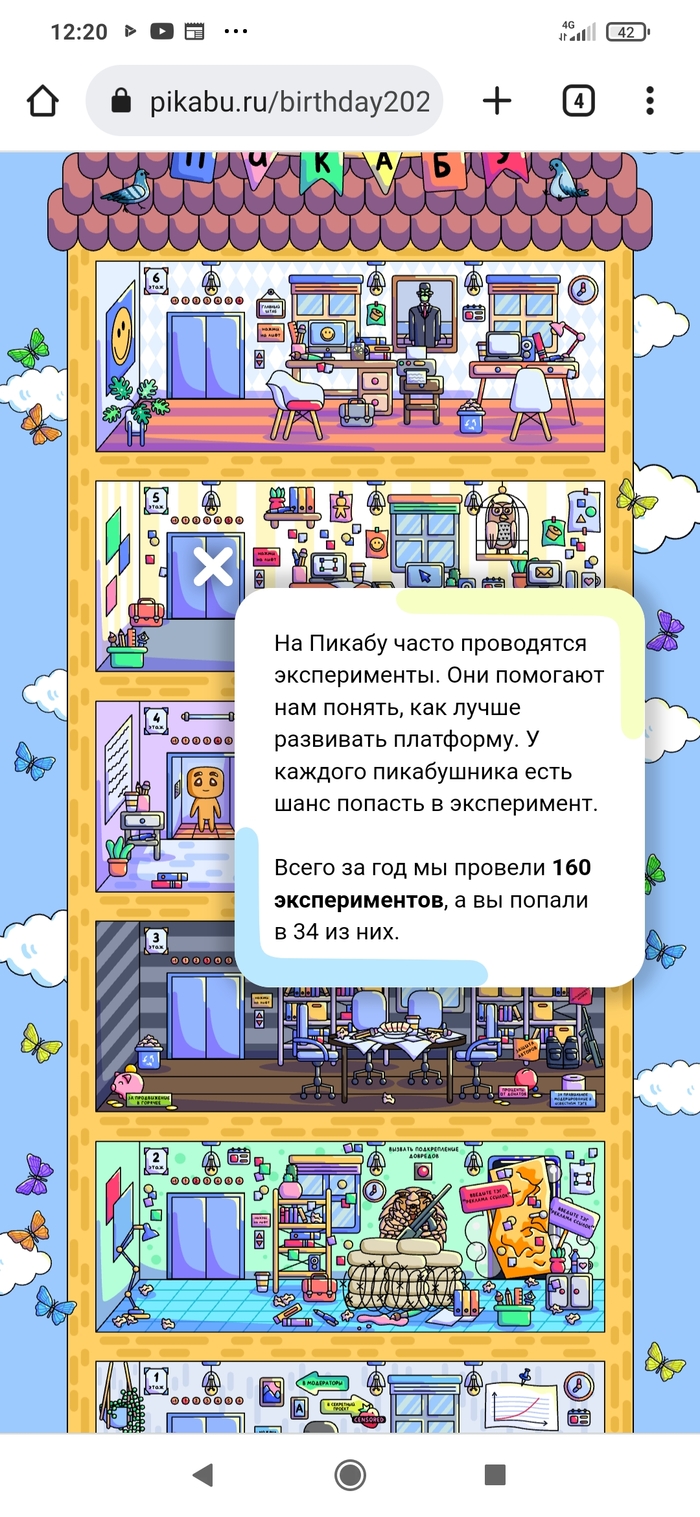Close the experiments info popup
Image resolution: width=700 pixels, height=1517 pixels.
pos(213,567)
